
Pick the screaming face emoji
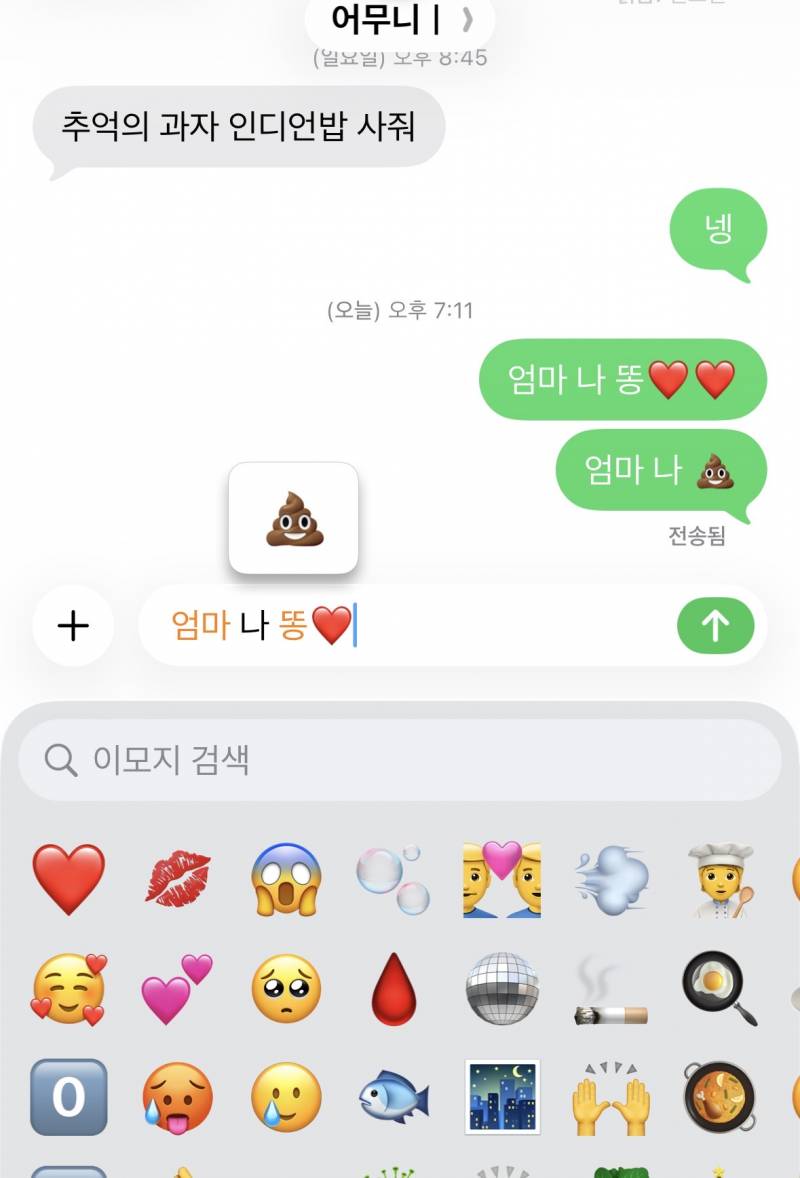[286, 880]
